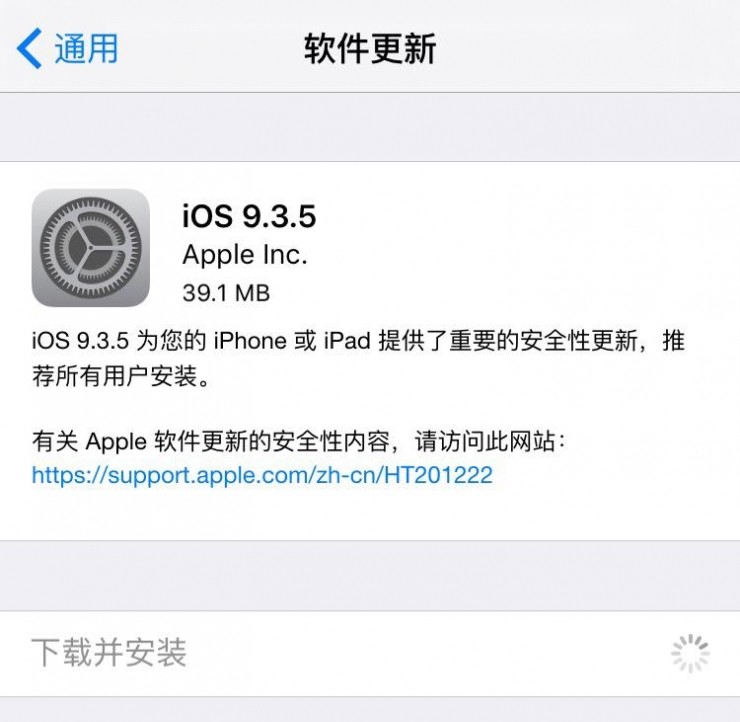Tap 下载并安装 to install update
740x722 pixels.
109,653
